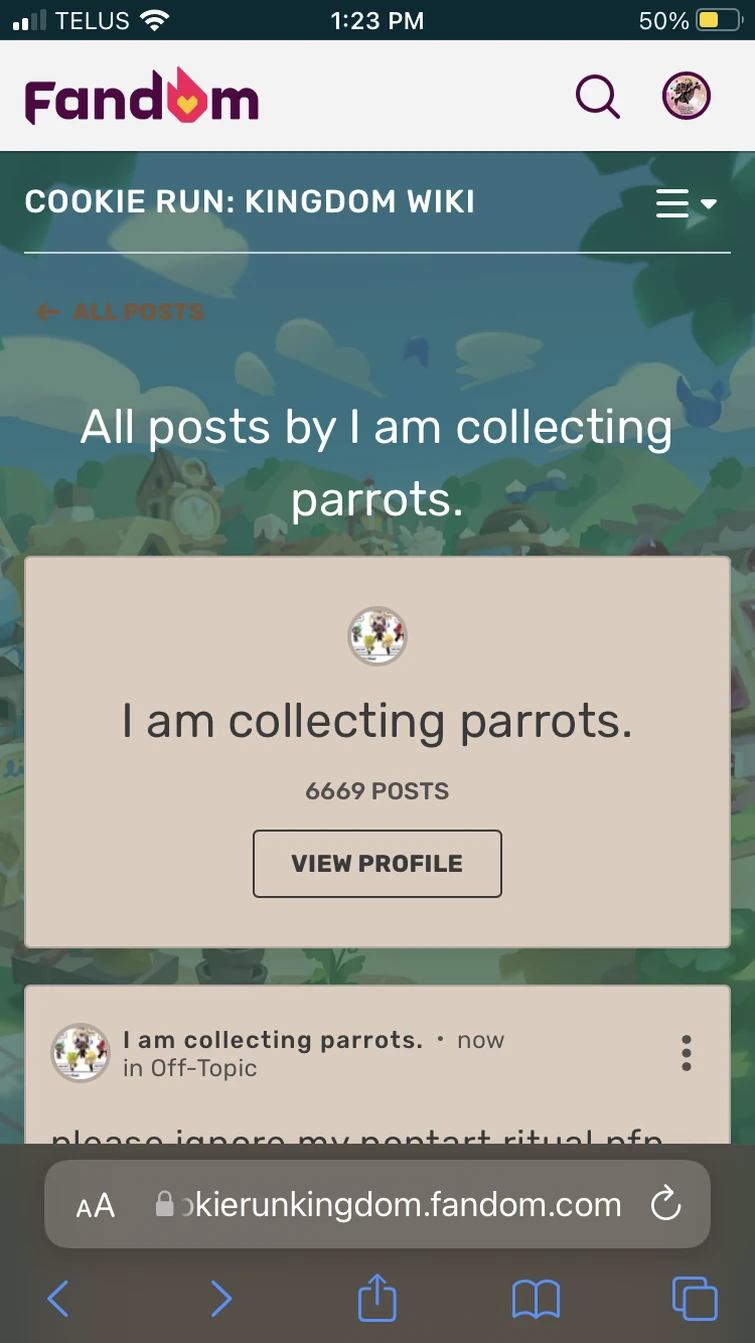
Task: Open the post's three-dot options menu
Action: coord(686,1053)
